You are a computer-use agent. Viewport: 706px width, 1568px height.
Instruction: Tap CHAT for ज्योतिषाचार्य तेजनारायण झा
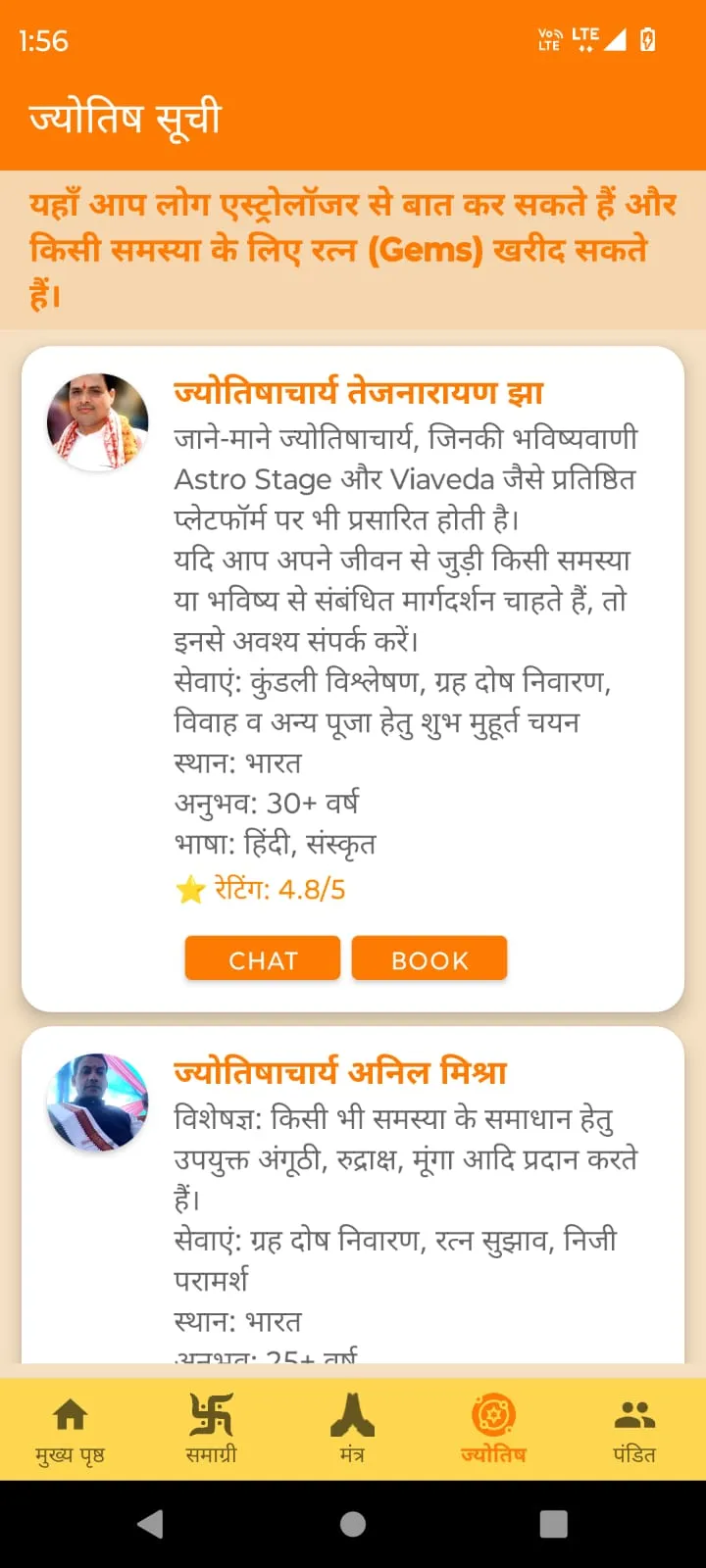(x=263, y=958)
